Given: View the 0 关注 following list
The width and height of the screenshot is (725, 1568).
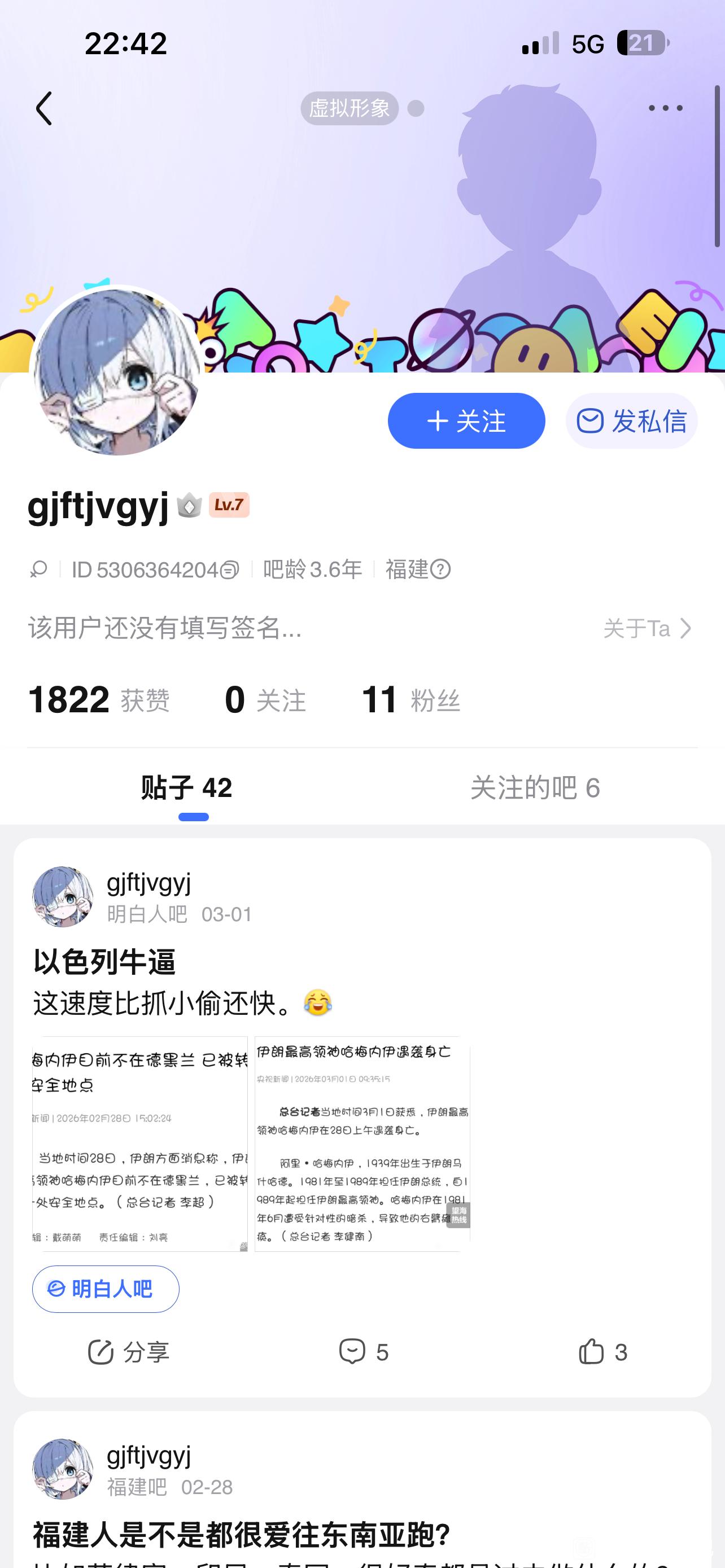Looking at the screenshot, I should tap(265, 700).
